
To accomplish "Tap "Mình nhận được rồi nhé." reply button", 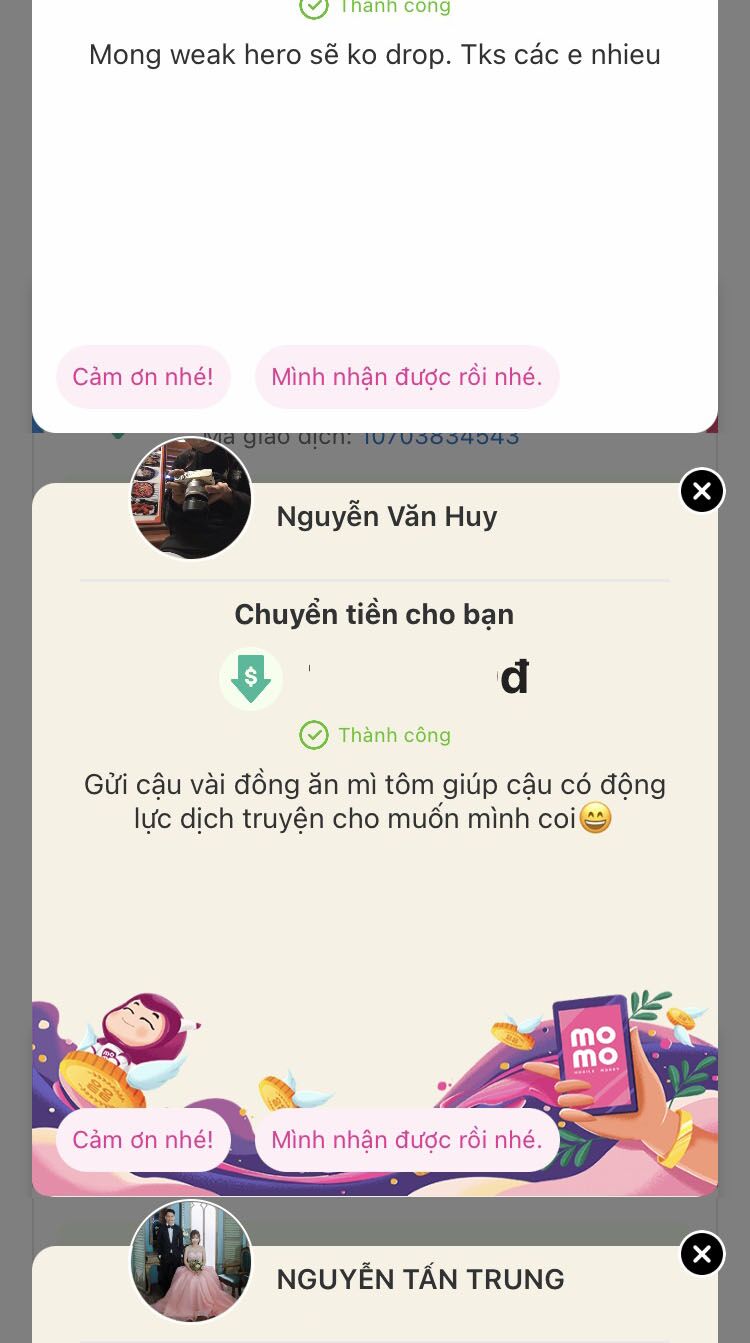I will (407, 1140).
